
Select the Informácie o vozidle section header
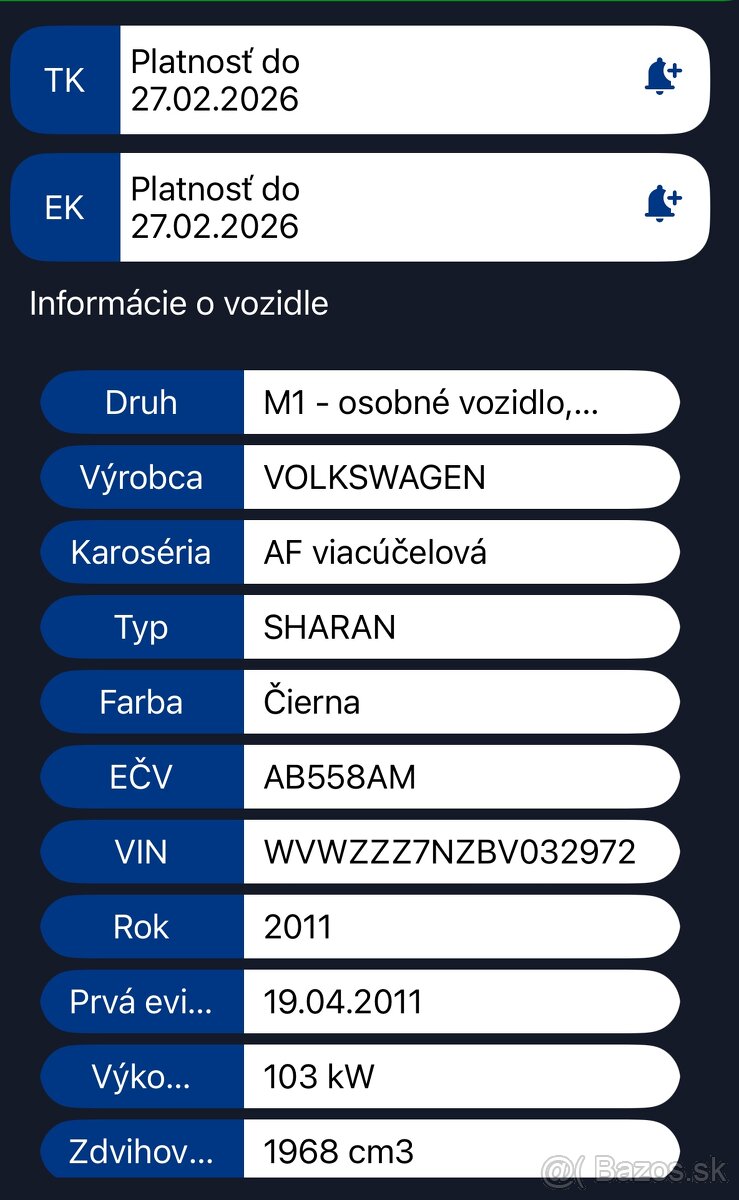click(x=178, y=303)
